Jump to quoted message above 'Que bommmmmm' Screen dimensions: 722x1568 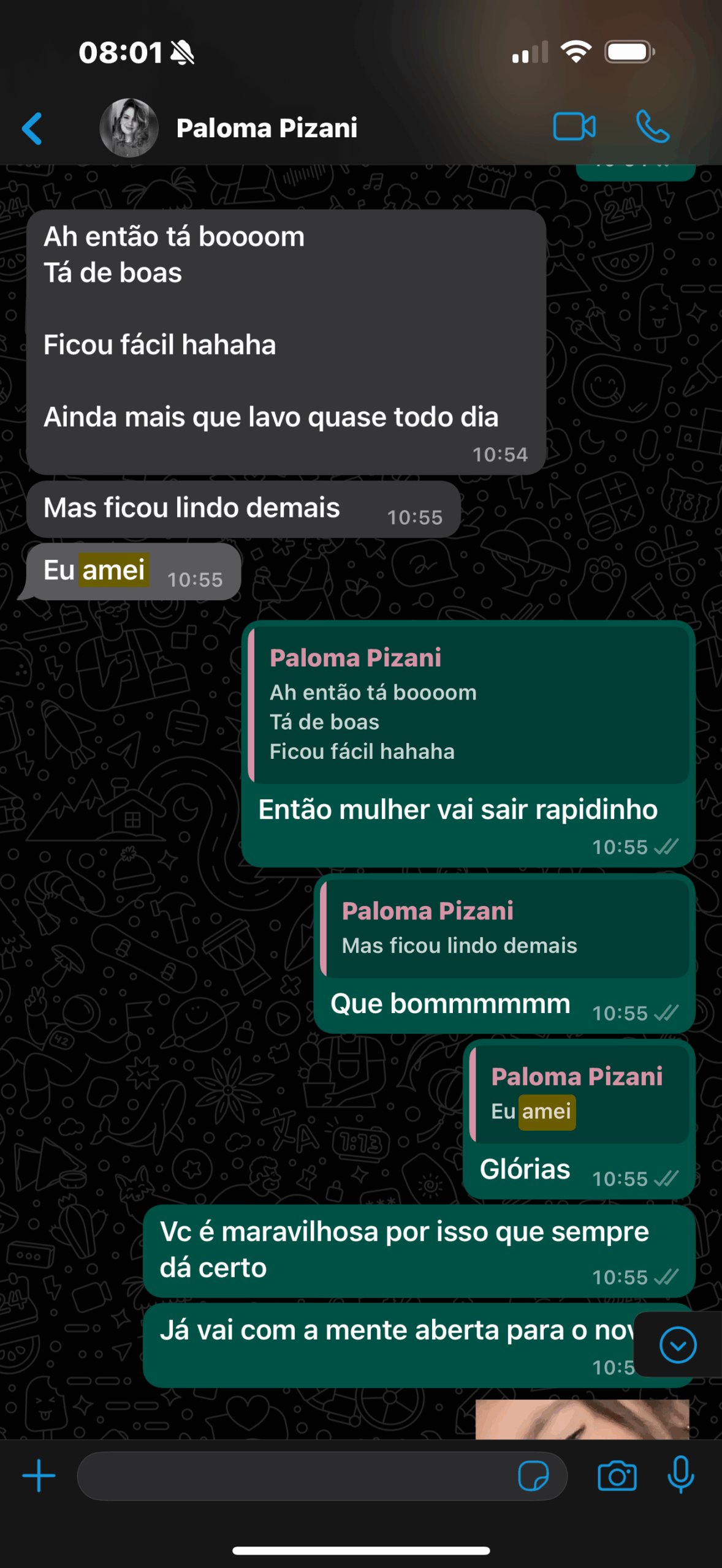pos(506,928)
